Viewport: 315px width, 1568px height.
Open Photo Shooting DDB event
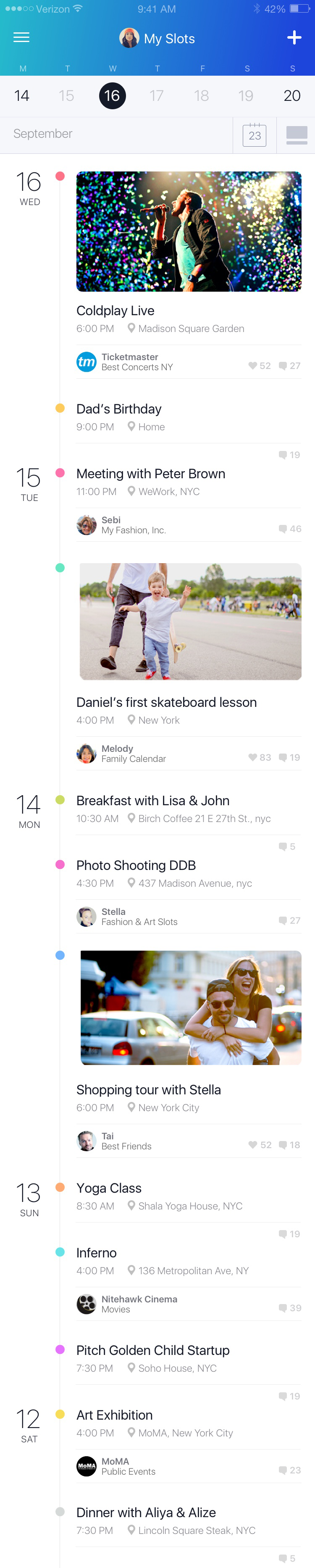pos(136,865)
